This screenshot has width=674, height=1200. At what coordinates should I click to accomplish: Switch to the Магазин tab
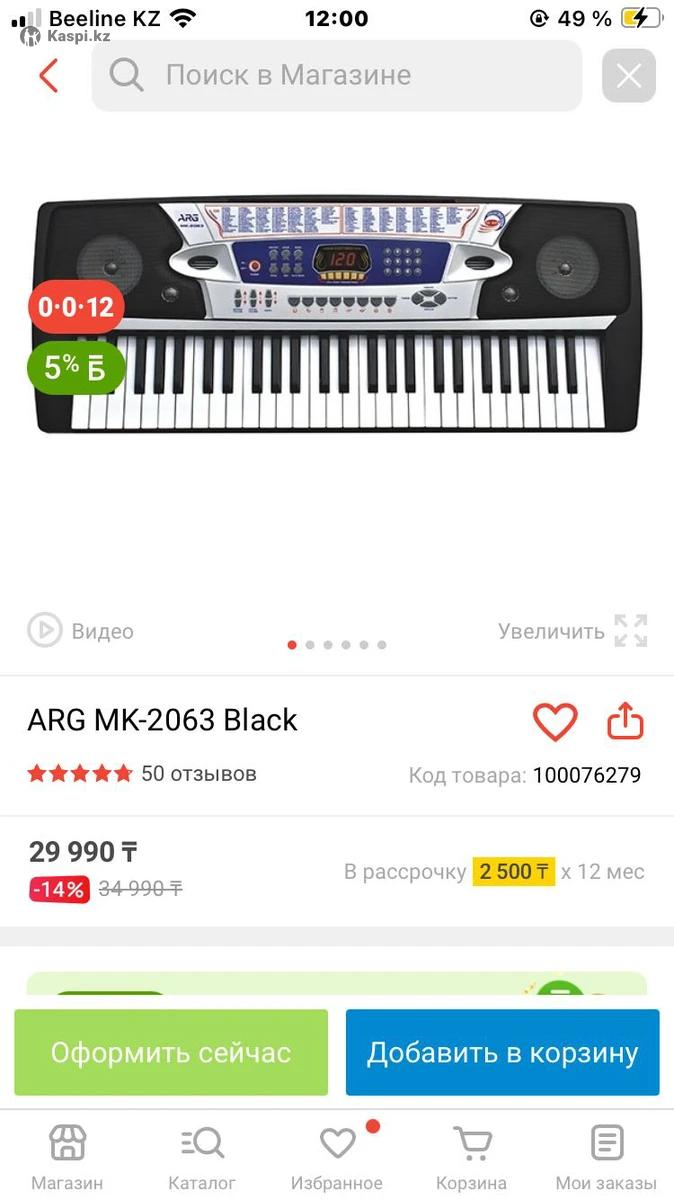(x=67, y=1157)
